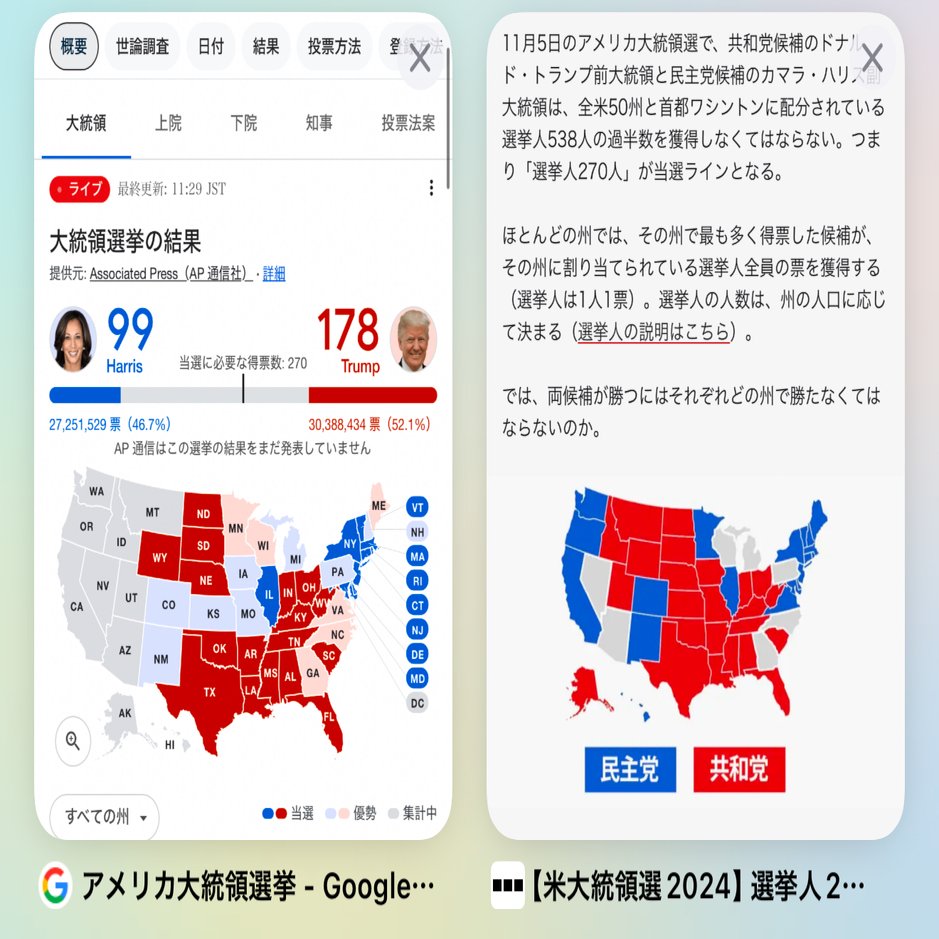939x939 pixels.
Task: Open the three-dot overflow menu
Action: click(x=431, y=188)
